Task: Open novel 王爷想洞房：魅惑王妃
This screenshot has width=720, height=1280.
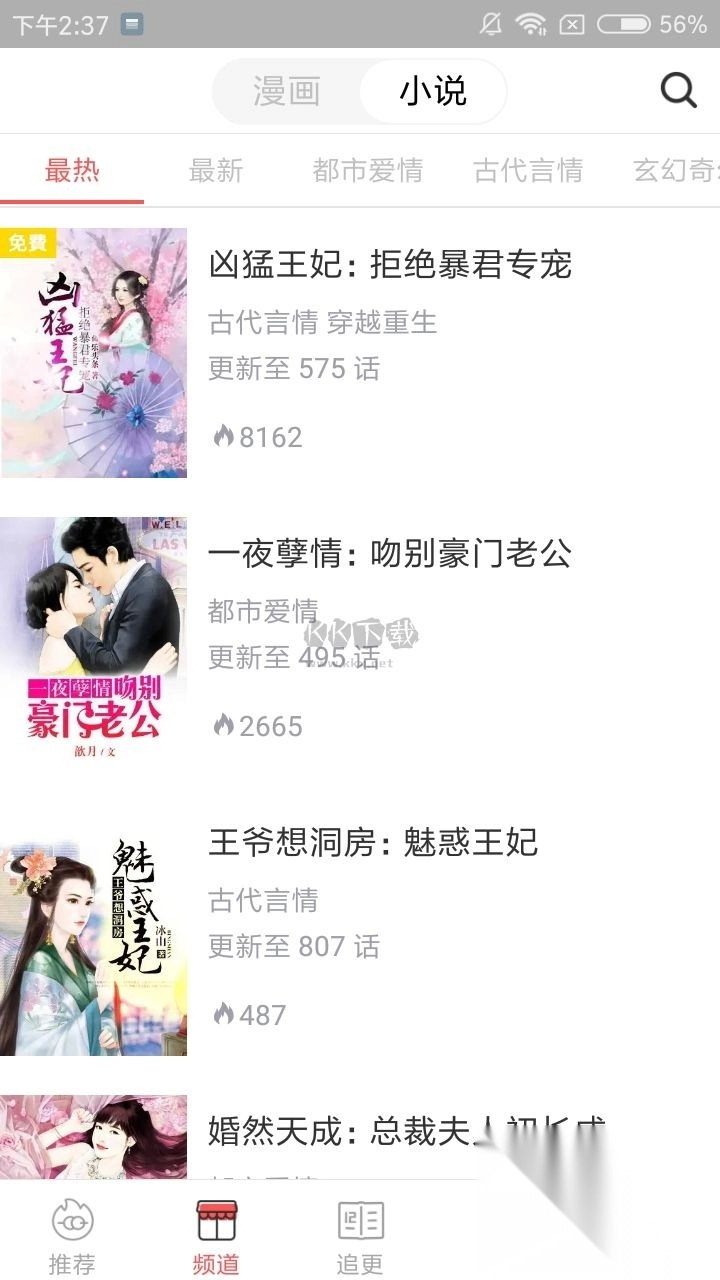Action: tap(373, 842)
